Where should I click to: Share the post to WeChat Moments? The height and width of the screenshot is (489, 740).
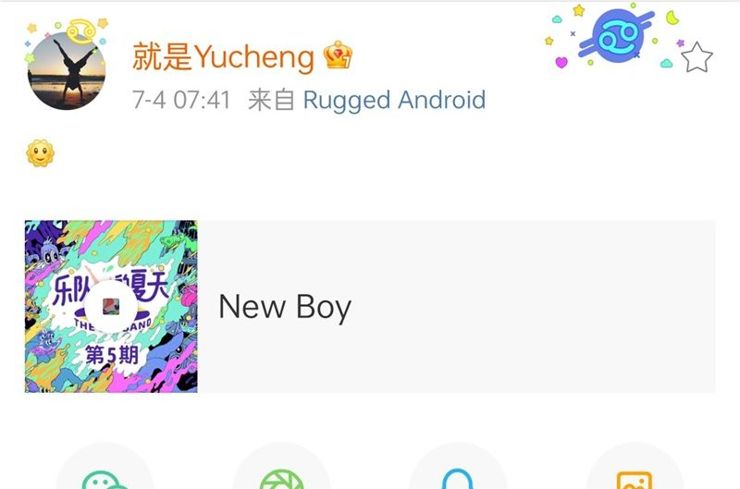281,477
